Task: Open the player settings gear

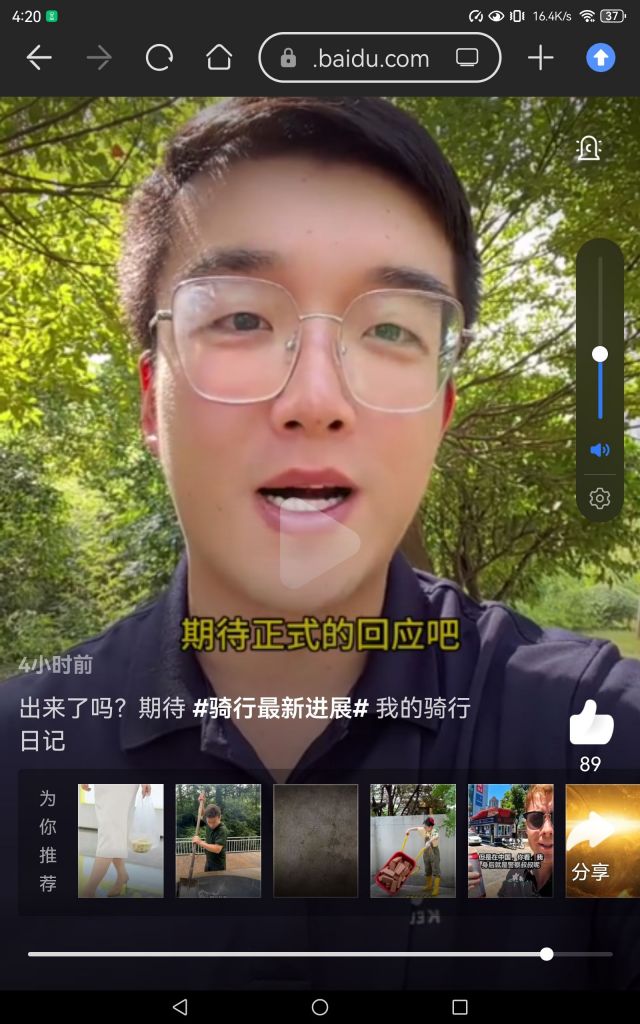Action: coord(600,498)
